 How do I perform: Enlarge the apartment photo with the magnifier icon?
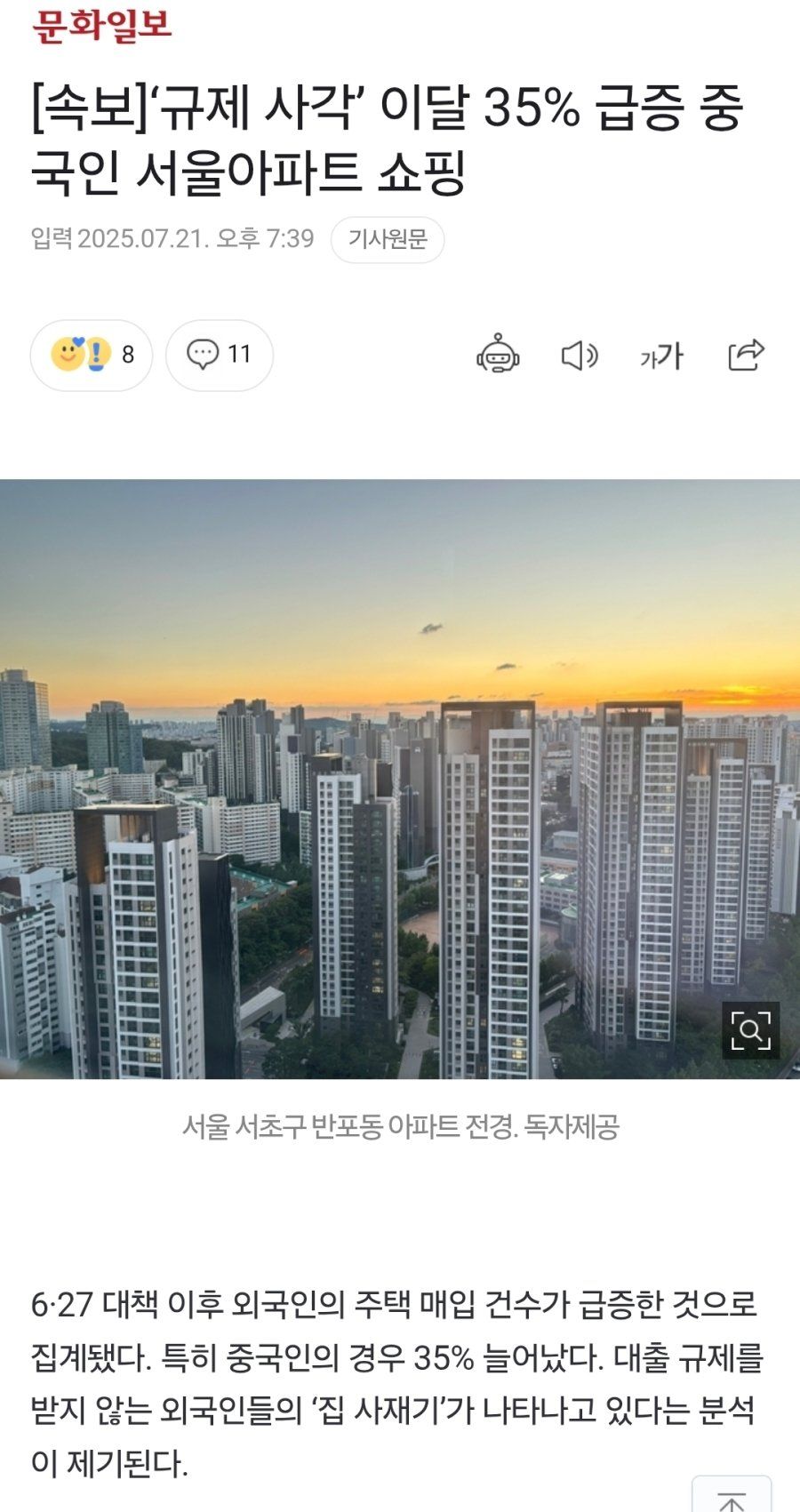[750, 1030]
